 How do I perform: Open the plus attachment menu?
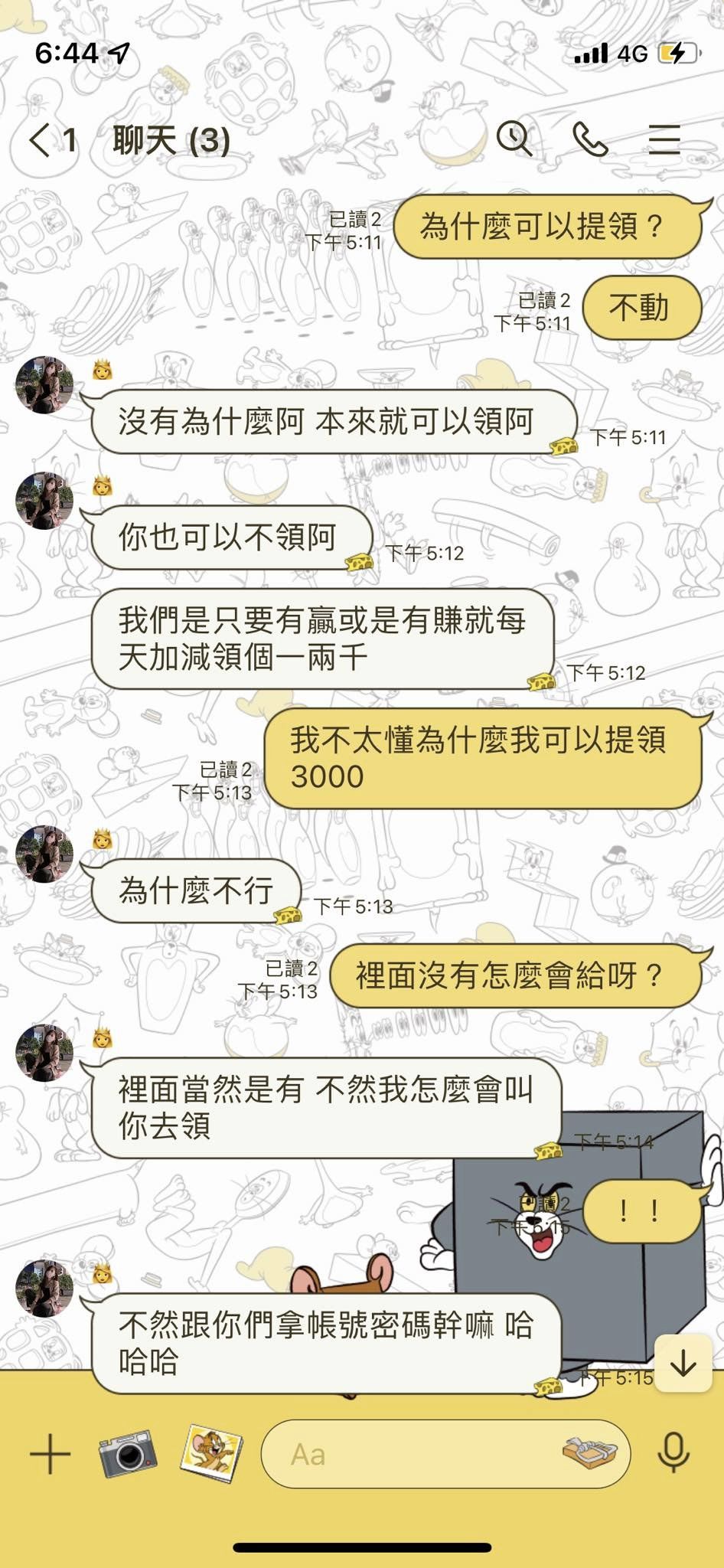click(x=50, y=1454)
